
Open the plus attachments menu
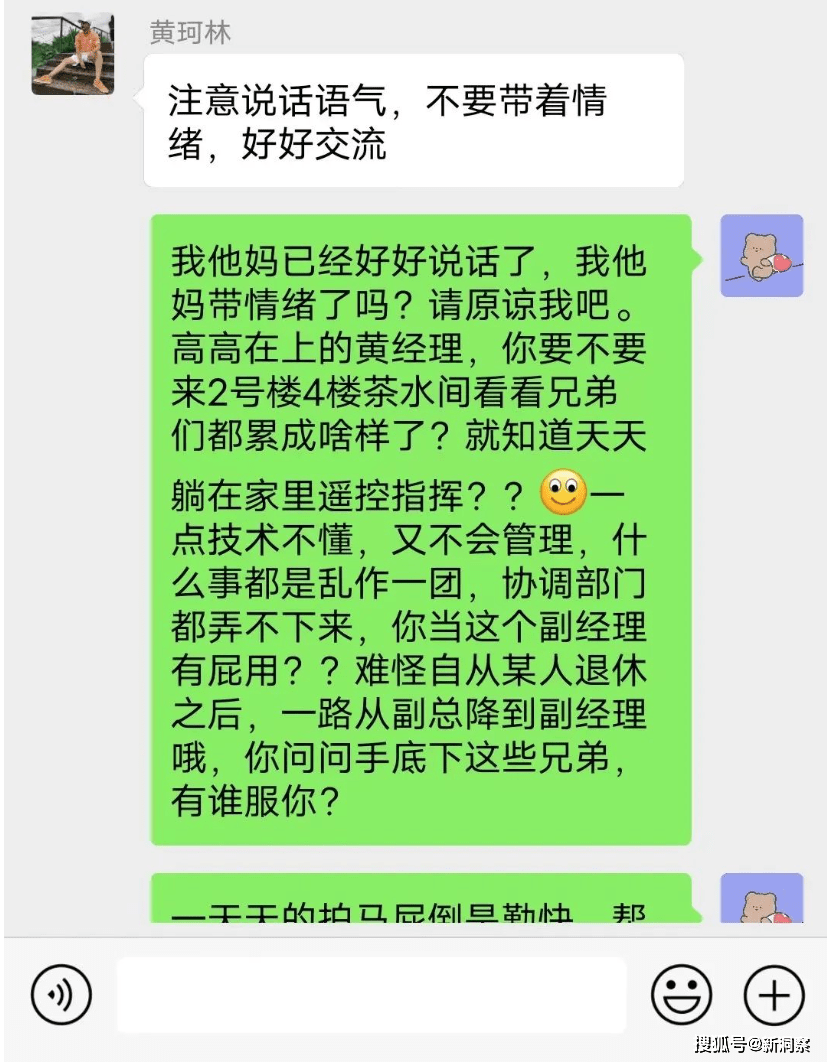tap(774, 995)
